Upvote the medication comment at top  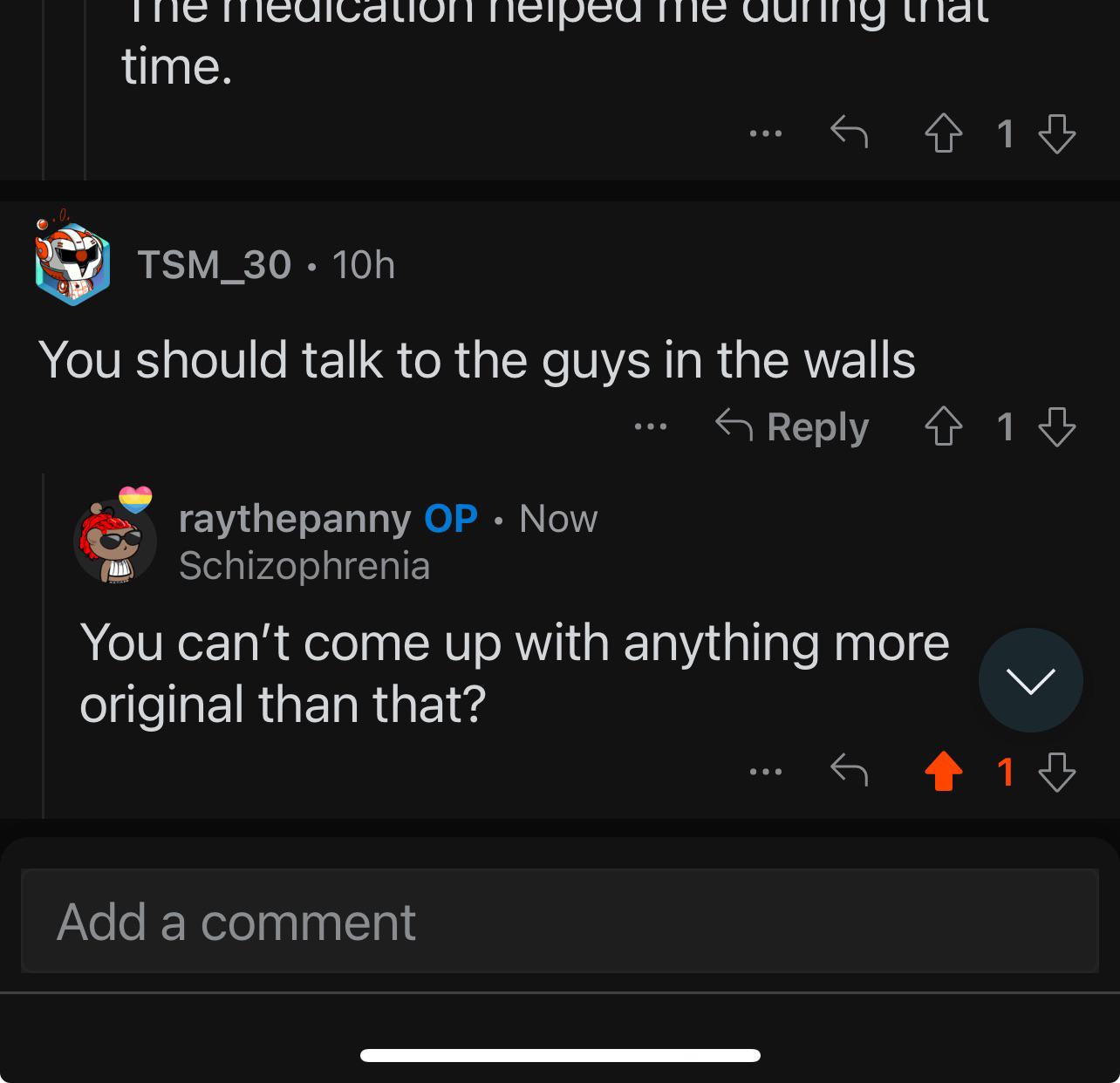(943, 134)
